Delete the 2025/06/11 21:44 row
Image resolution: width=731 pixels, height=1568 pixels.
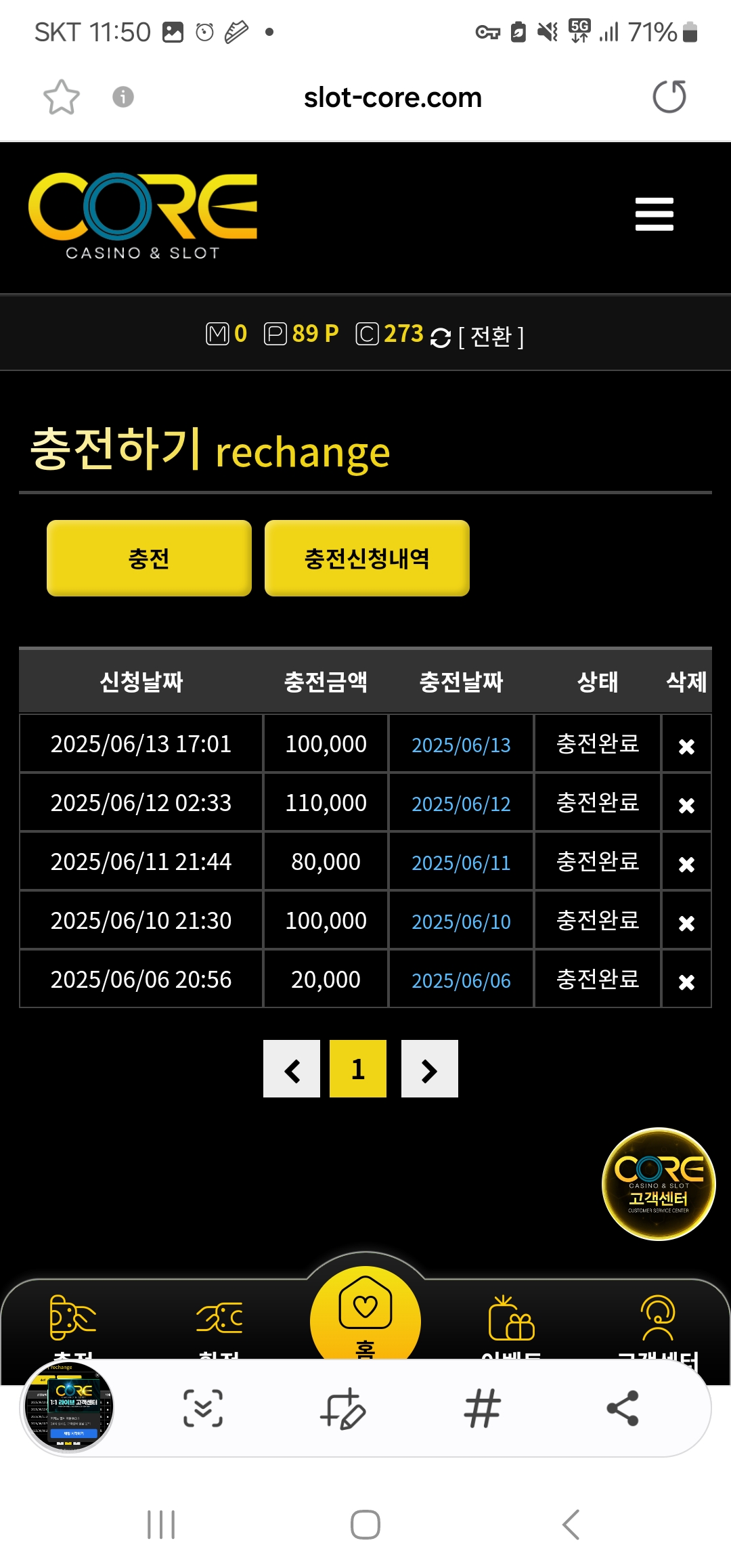pos(686,864)
